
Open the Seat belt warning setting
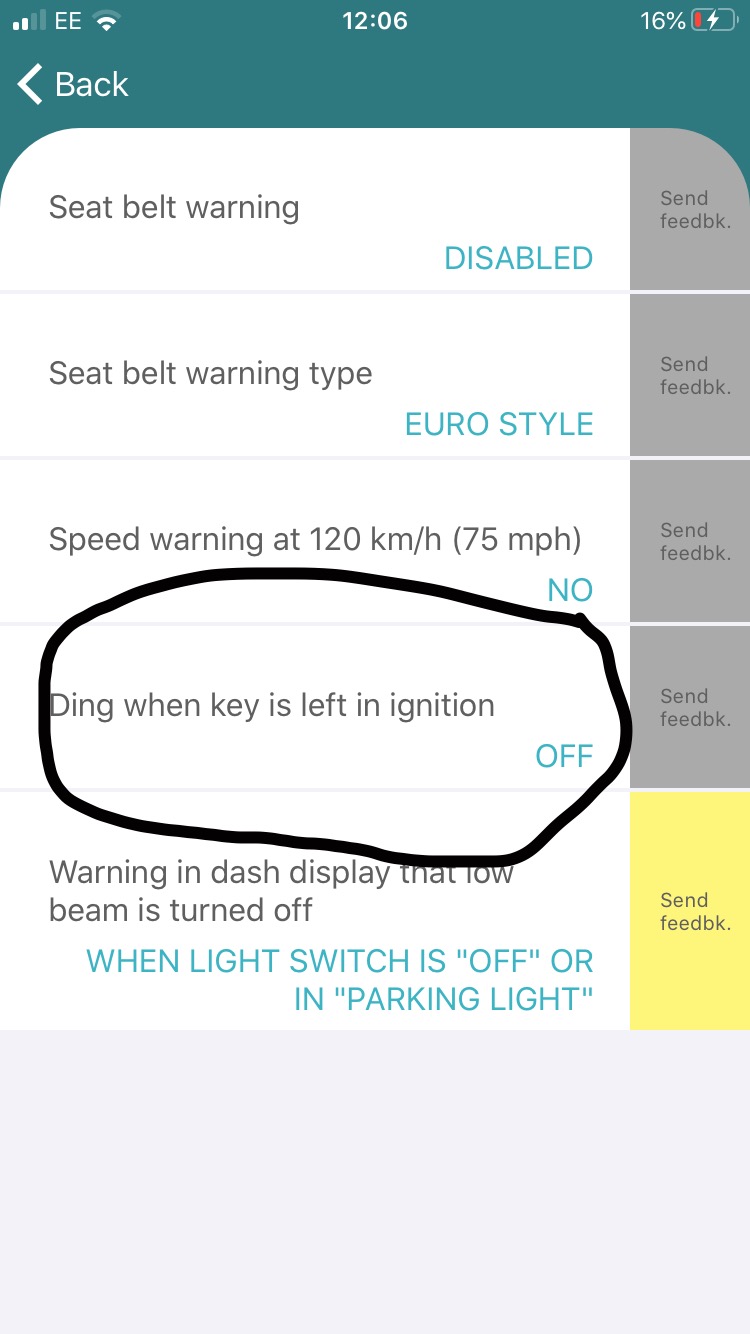[x=315, y=210]
